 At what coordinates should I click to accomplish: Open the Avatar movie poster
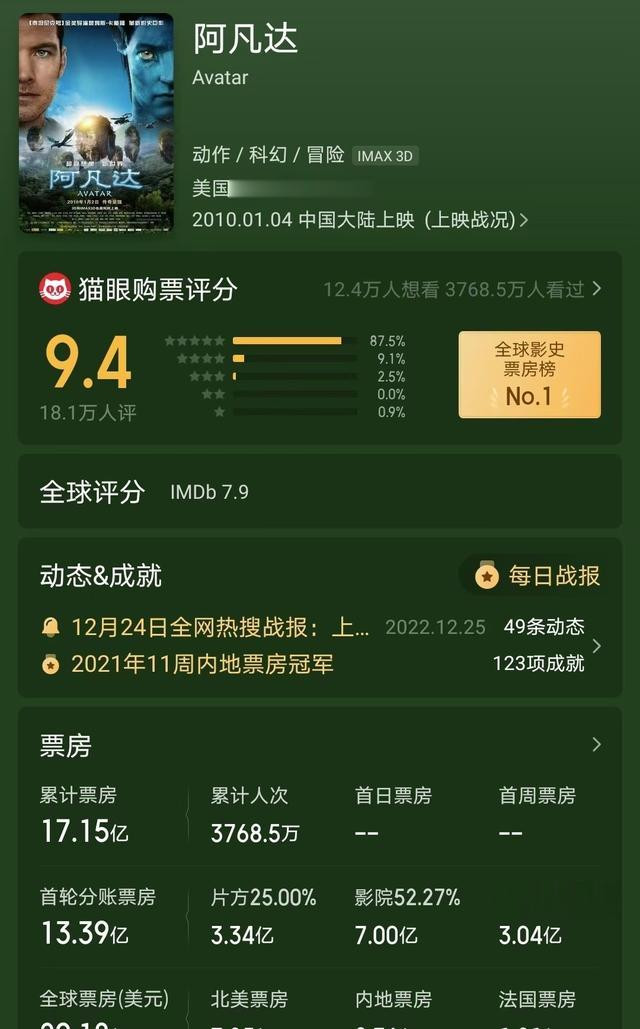click(96, 123)
